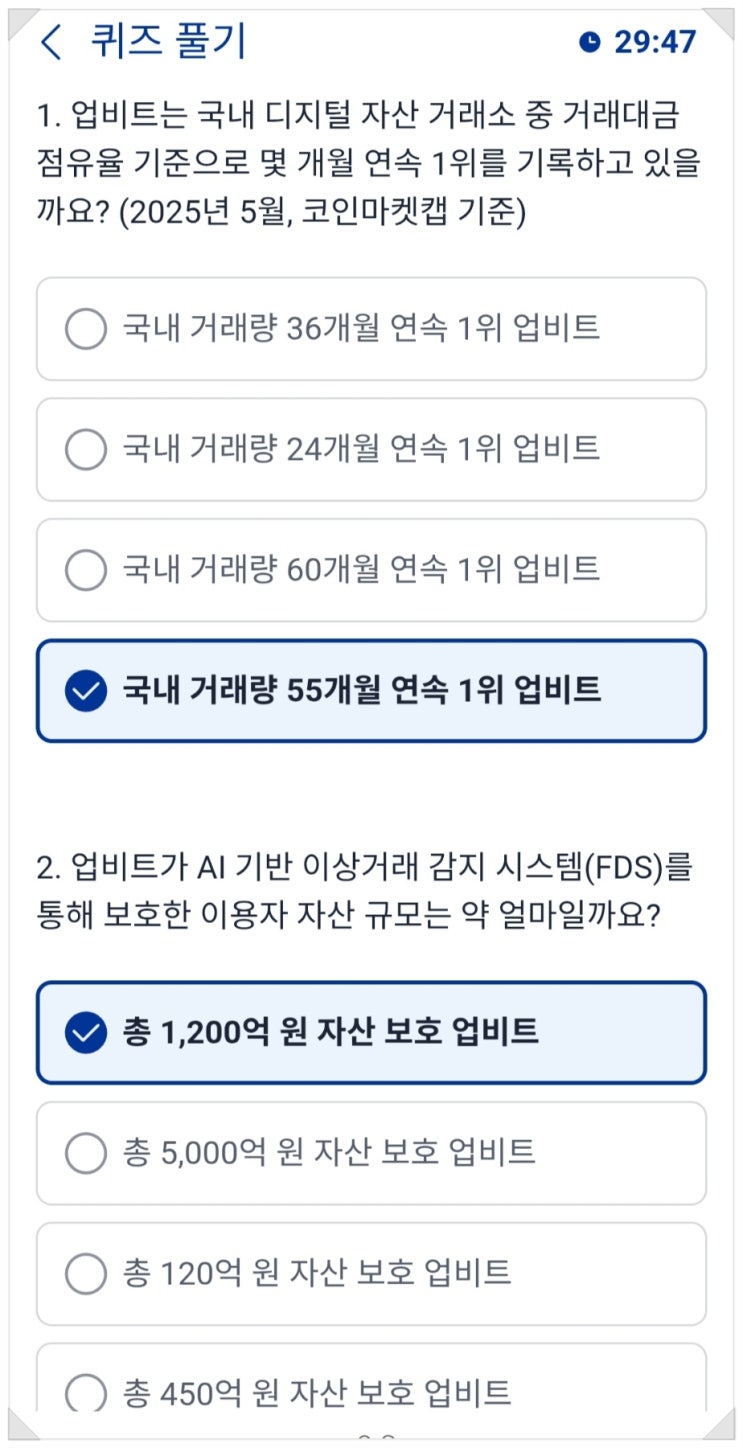Select the radio button for 총 5,000억 원 option
743x1448 pixels.
[x=86, y=1153]
